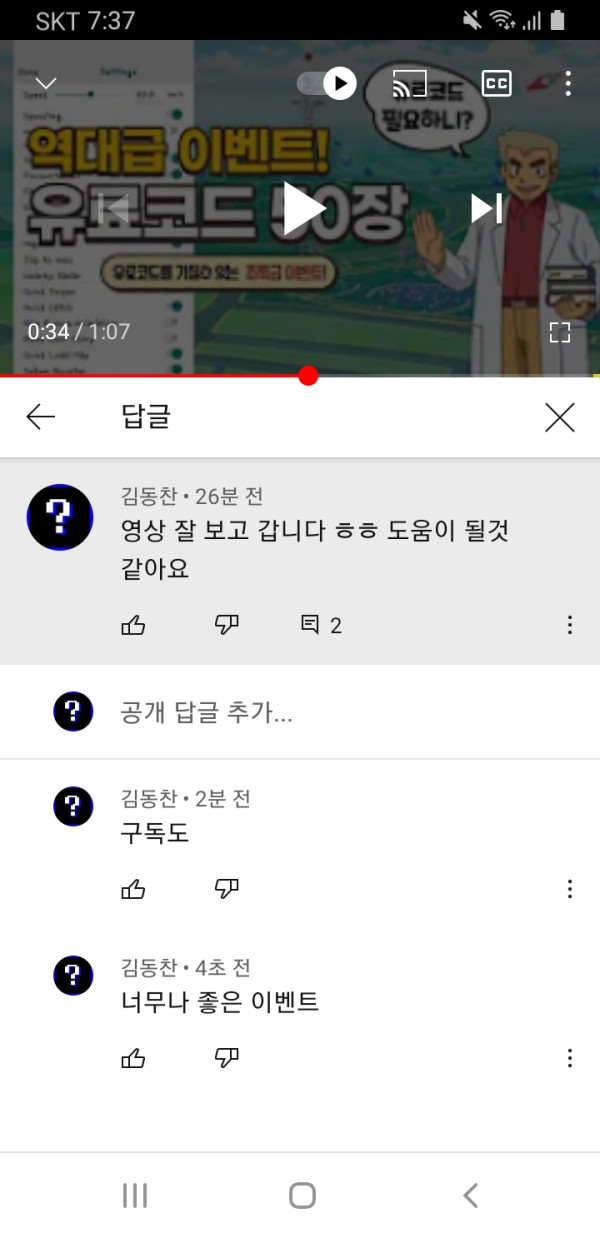The width and height of the screenshot is (600, 1233).
Task: Tap the reply icon showing 2 replies
Action: pyautogui.click(x=321, y=625)
